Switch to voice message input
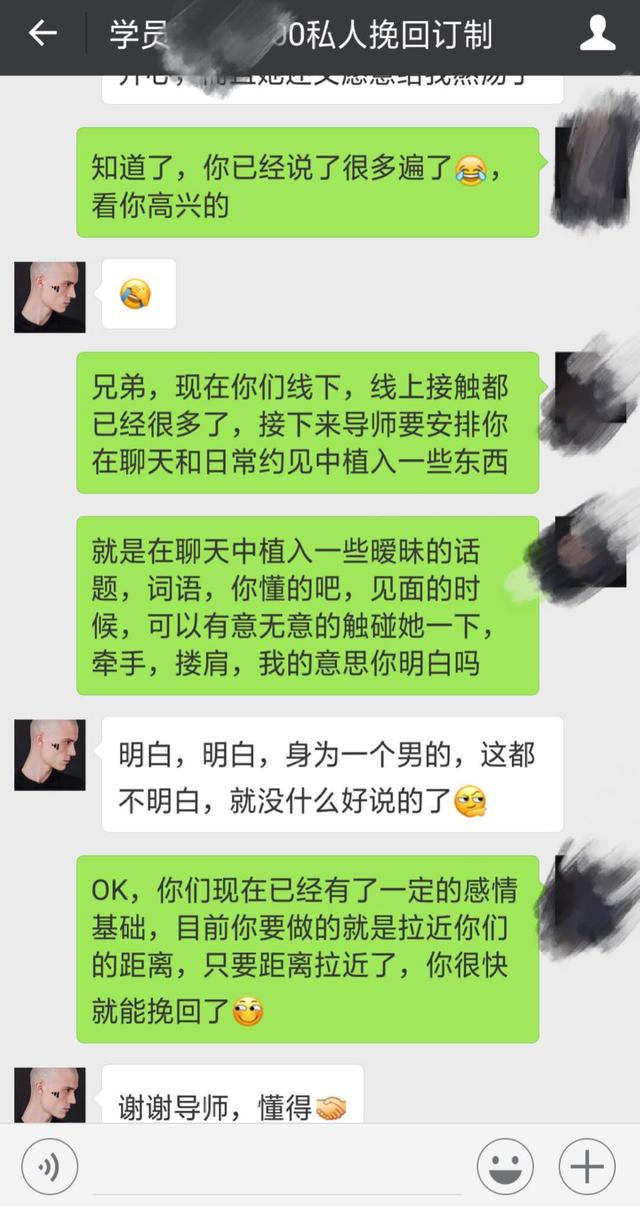Image resolution: width=640 pixels, height=1206 pixels. pyautogui.click(x=49, y=1166)
